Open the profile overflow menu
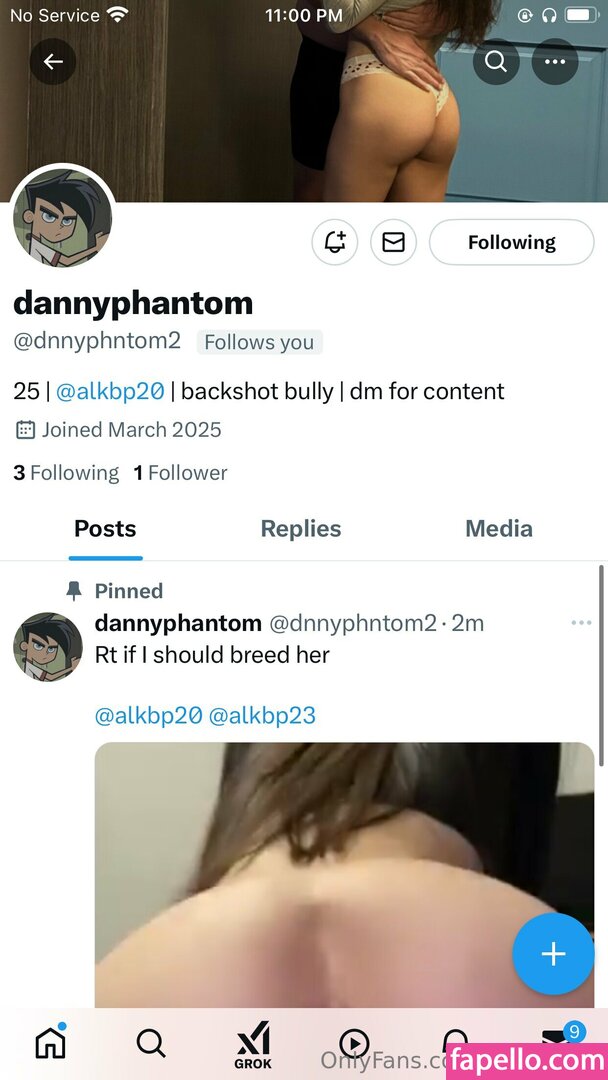The image size is (608, 1080). coord(555,62)
